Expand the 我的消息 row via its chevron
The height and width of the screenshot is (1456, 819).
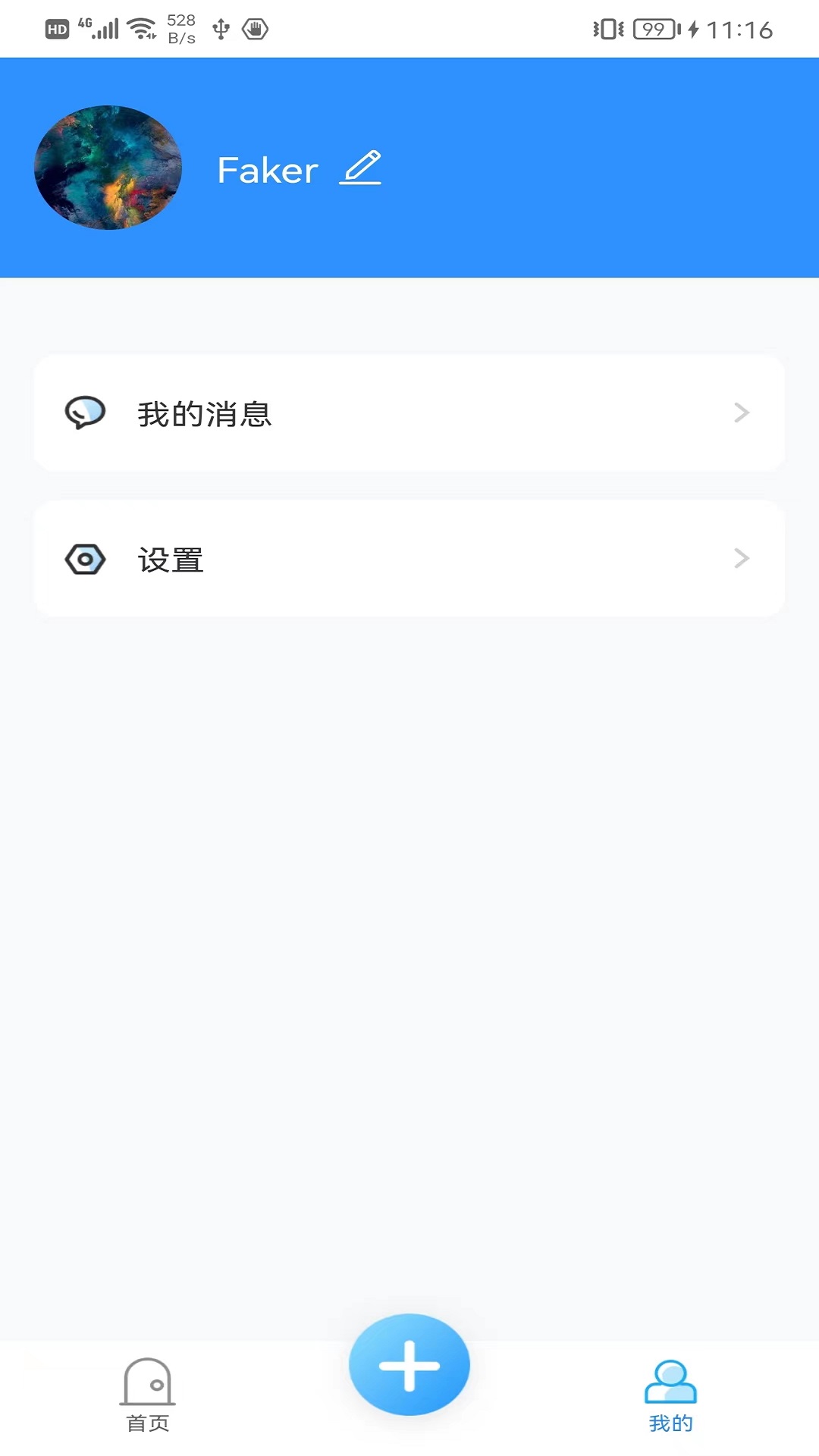(x=741, y=413)
